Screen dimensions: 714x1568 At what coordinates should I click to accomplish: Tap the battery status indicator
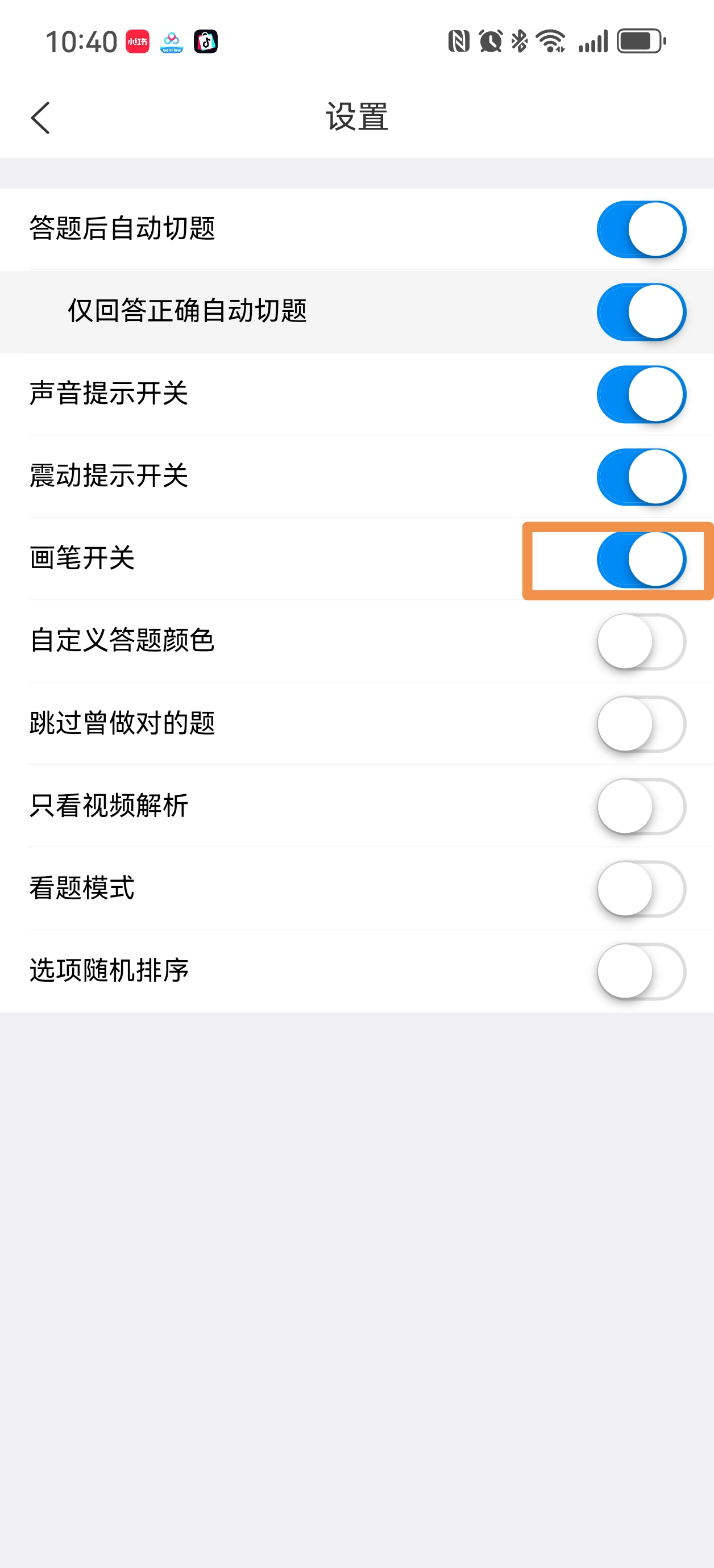[638, 41]
